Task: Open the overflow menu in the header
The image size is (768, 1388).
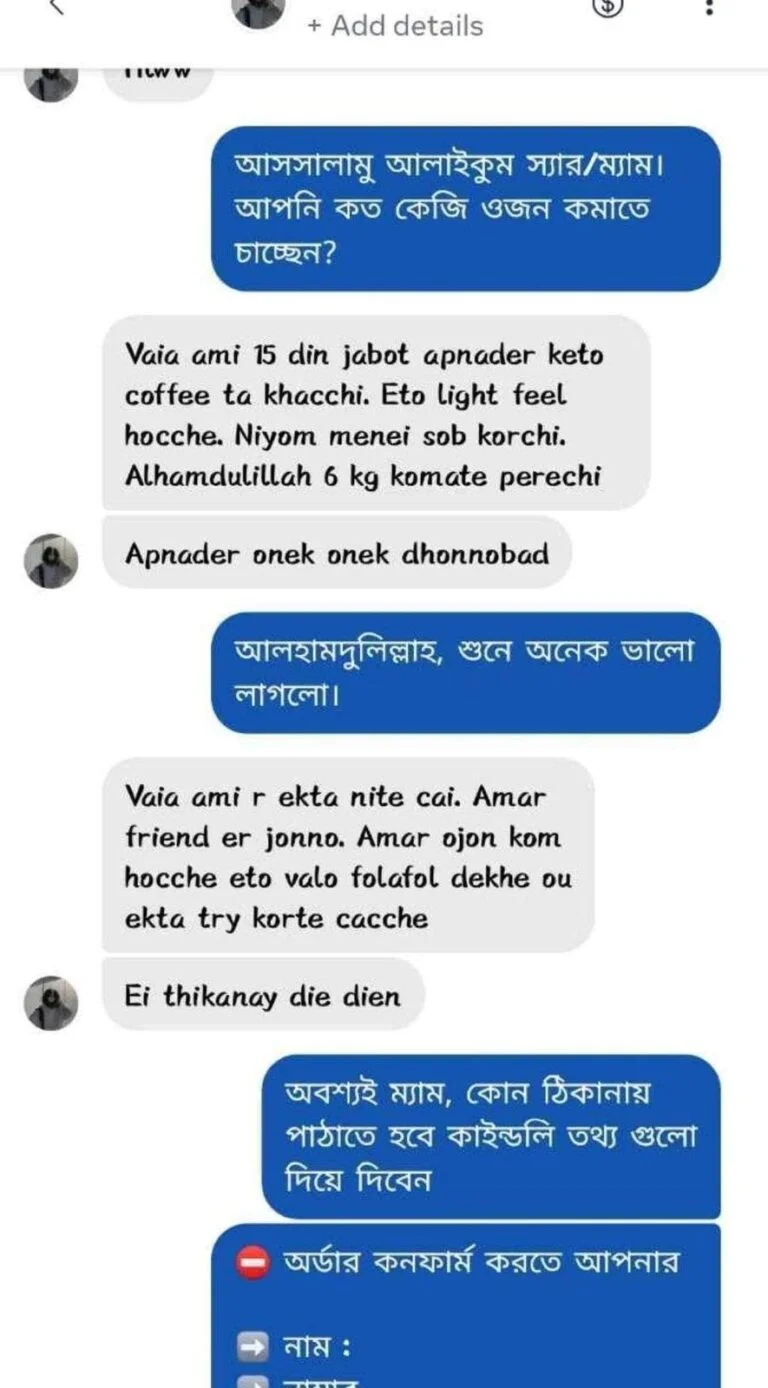Action: 709,8
